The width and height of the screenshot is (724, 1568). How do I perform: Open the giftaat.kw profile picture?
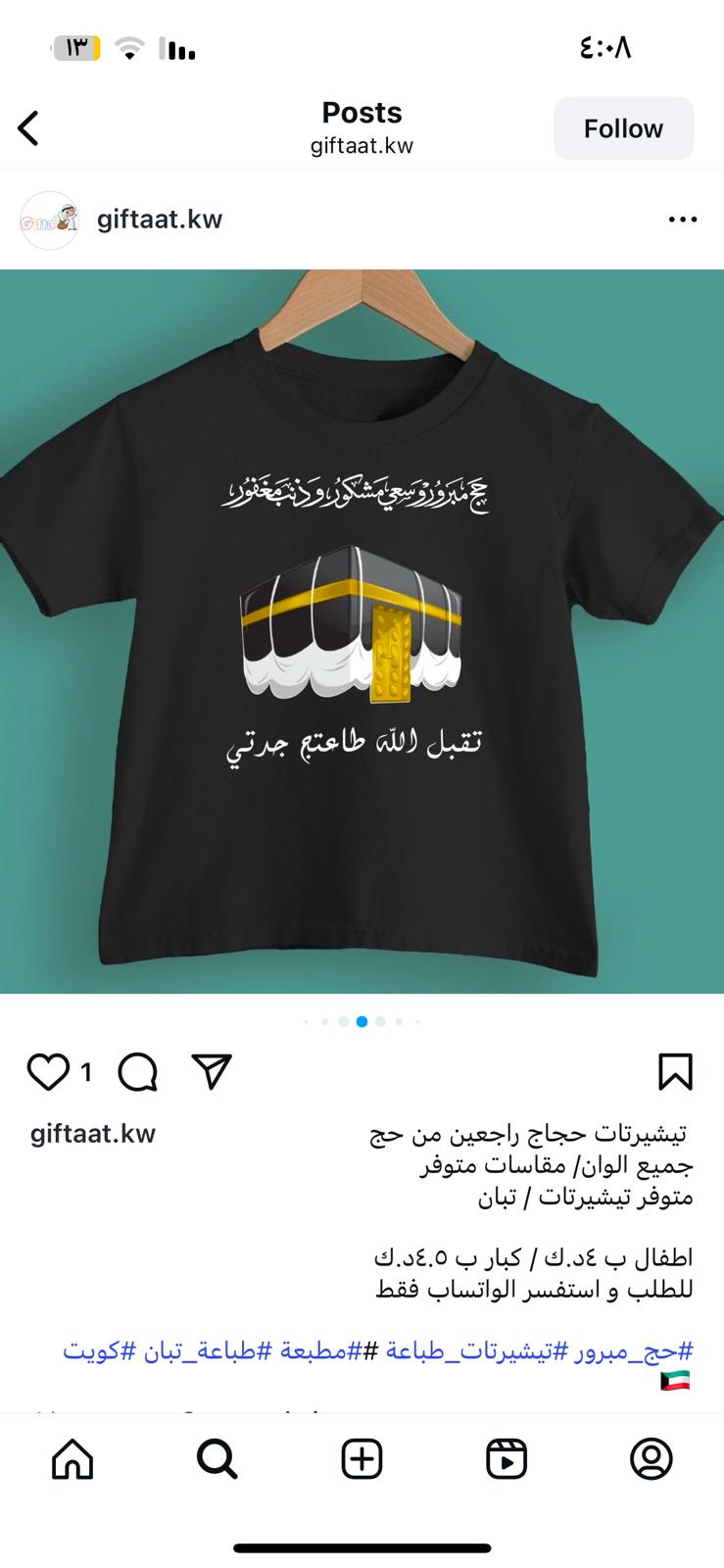click(x=49, y=220)
